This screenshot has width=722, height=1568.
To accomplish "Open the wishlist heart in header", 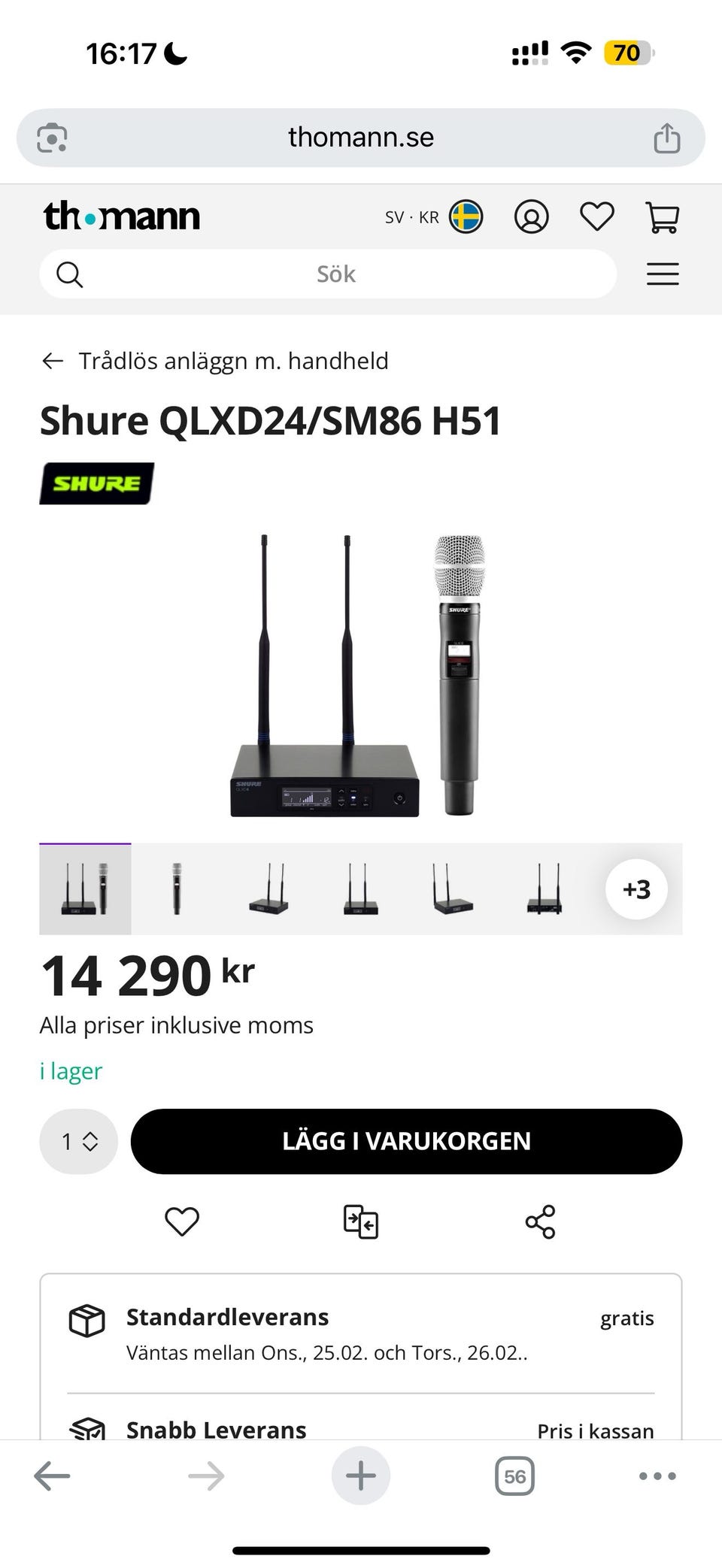I will pos(597,217).
